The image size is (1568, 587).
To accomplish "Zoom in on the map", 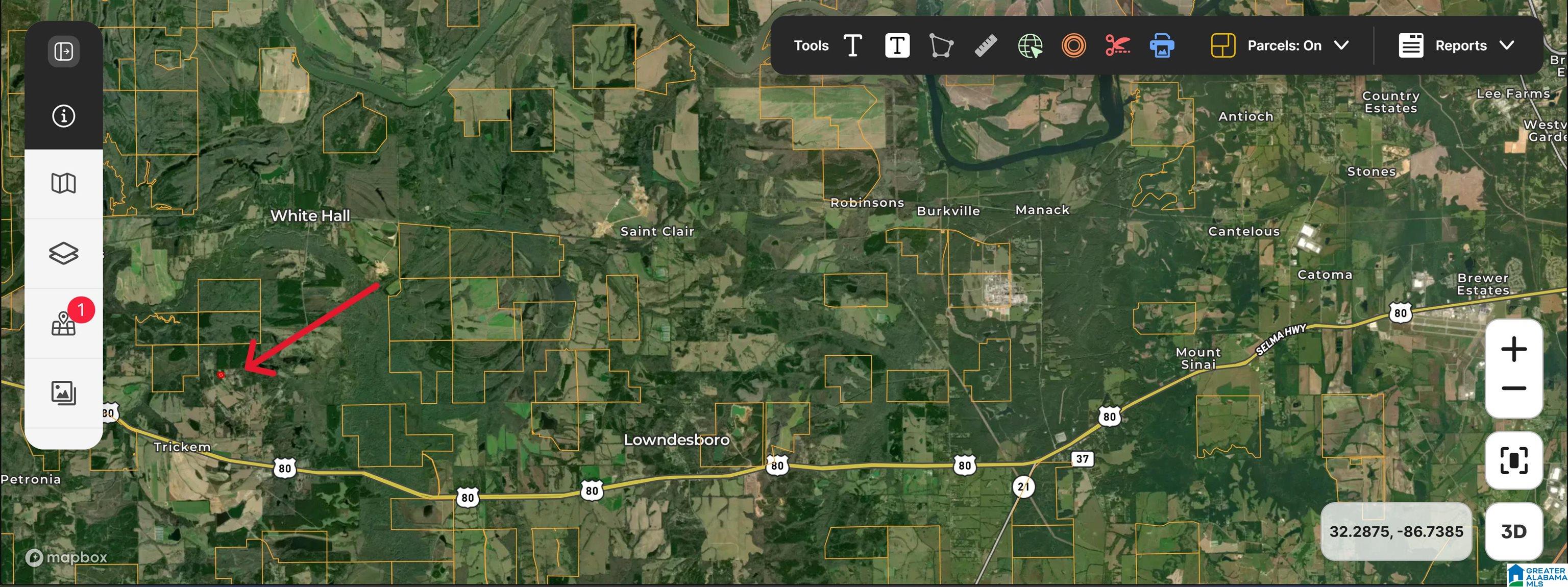I will pyautogui.click(x=1513, y=350).
